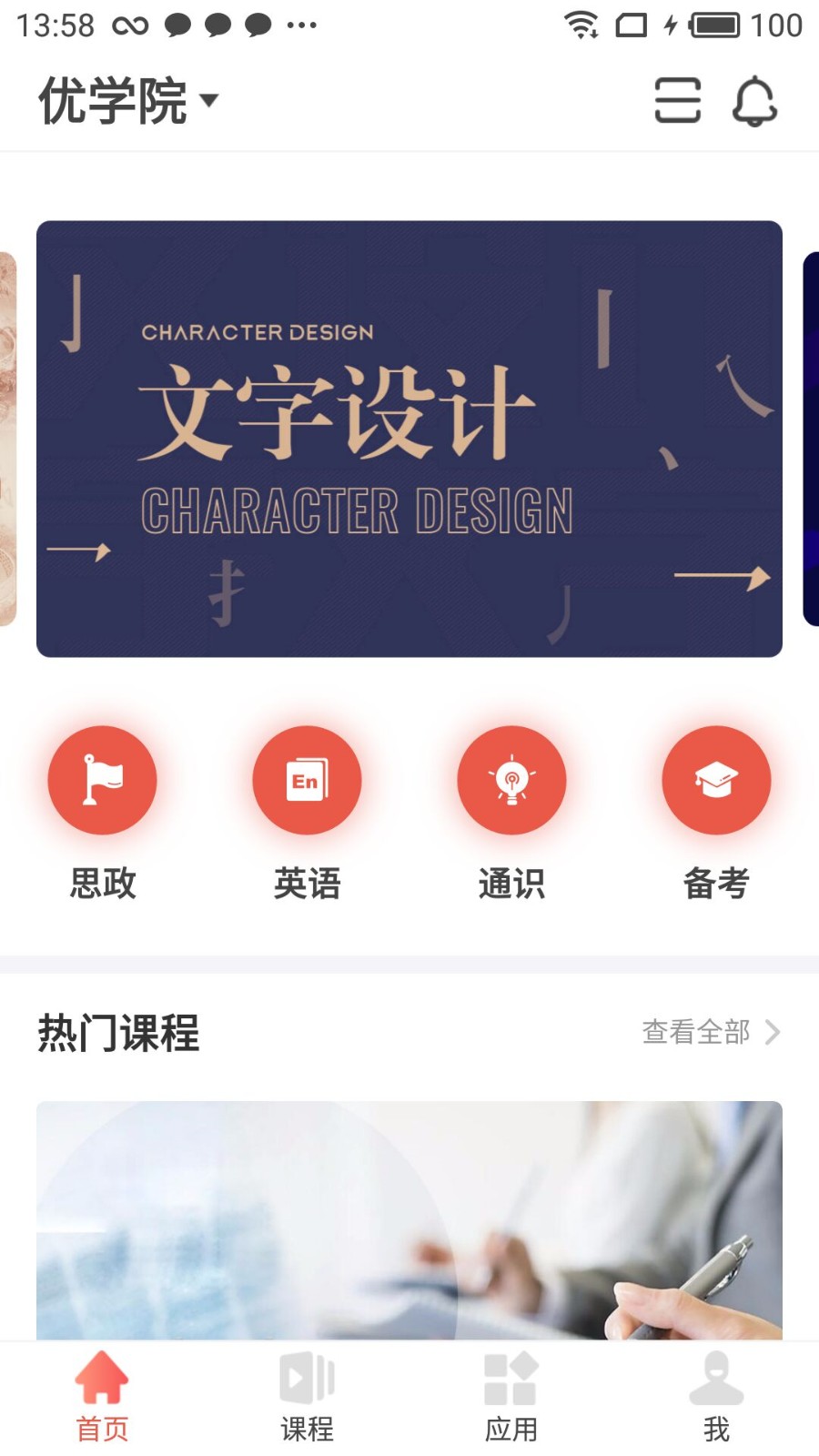
Task: Go to the 我 profile tab
Action: click(716, 1397)
